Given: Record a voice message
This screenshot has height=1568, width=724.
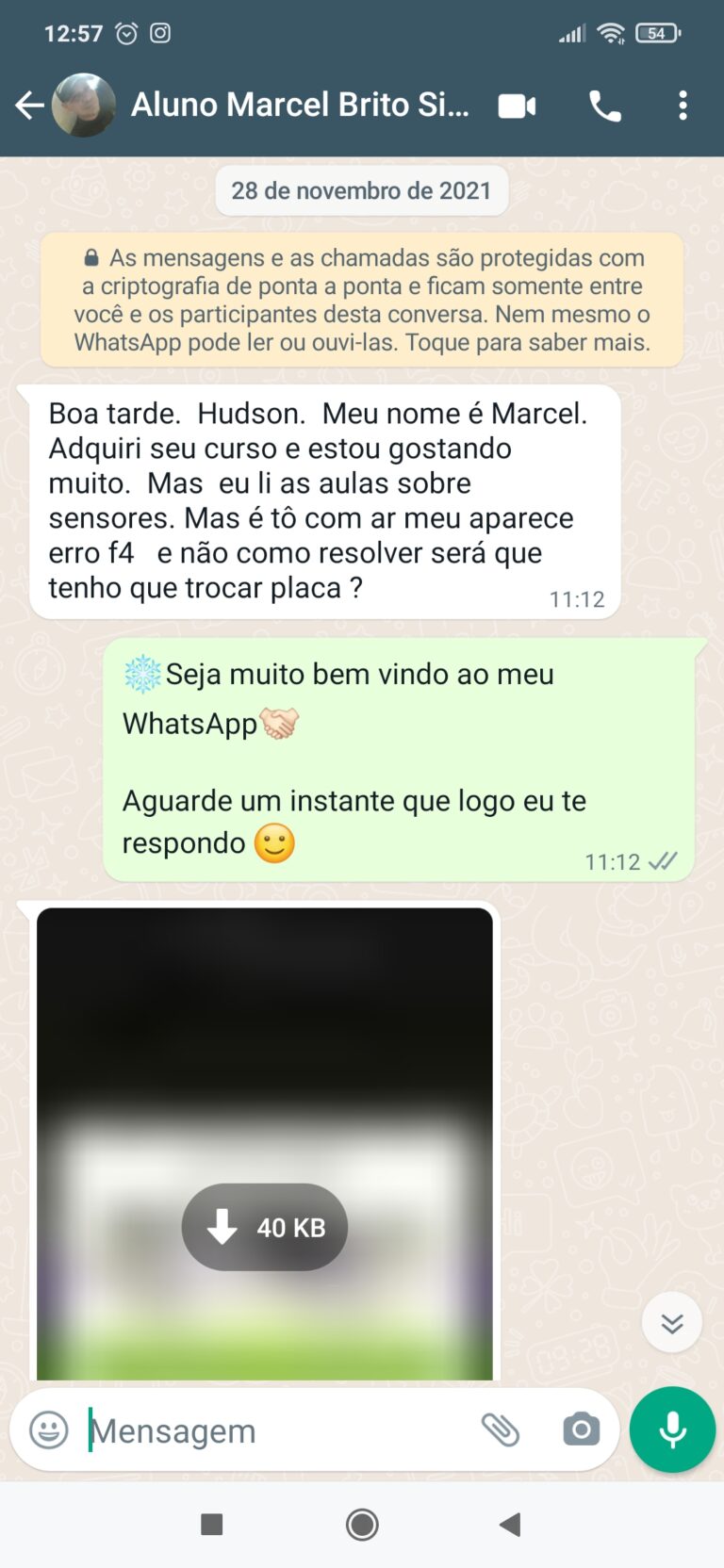Looking at the screenshot, I should pyautogui.click(x=672, y=1429).
